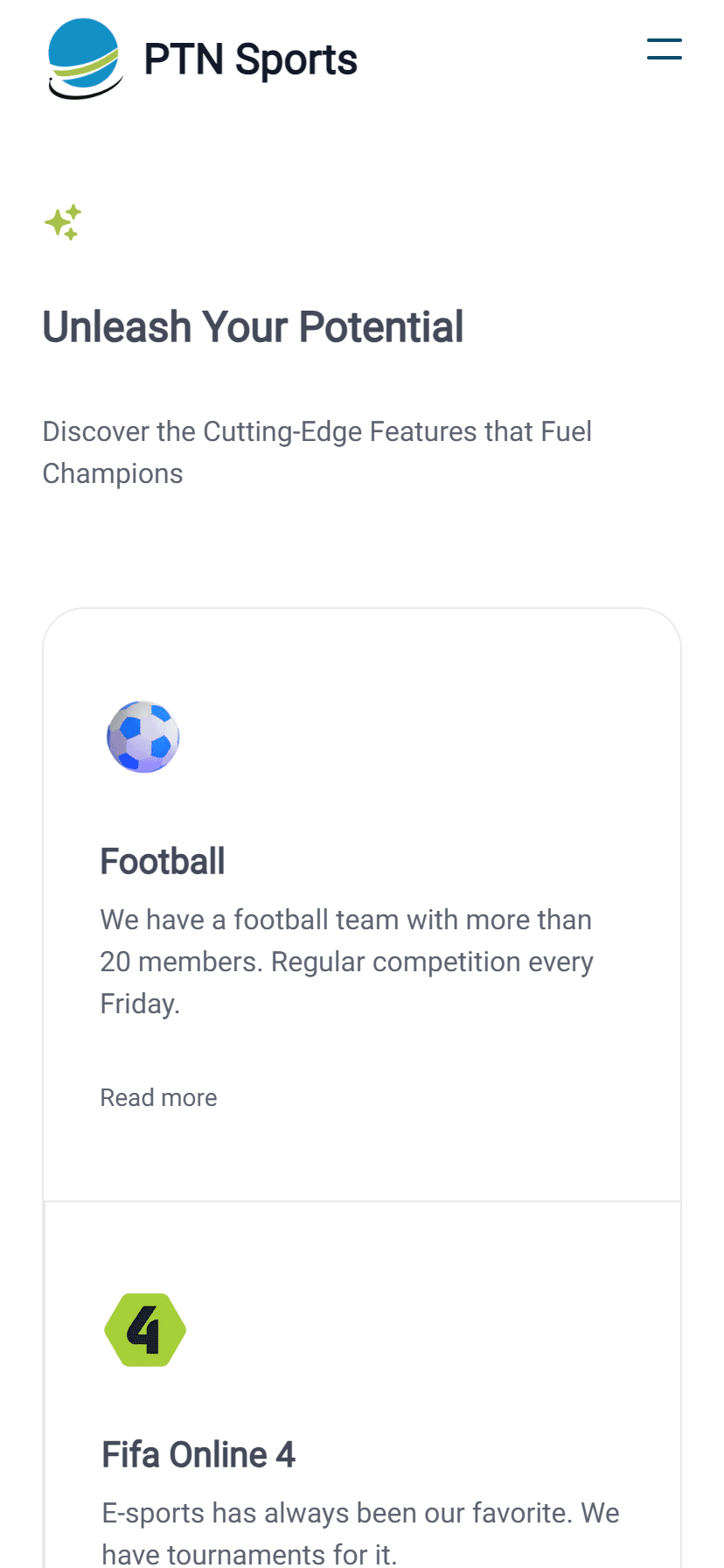Viewport: 724px width, 1568px height.
Task: Select the Unleash Your Potential headline
Action: coord(253,326)
